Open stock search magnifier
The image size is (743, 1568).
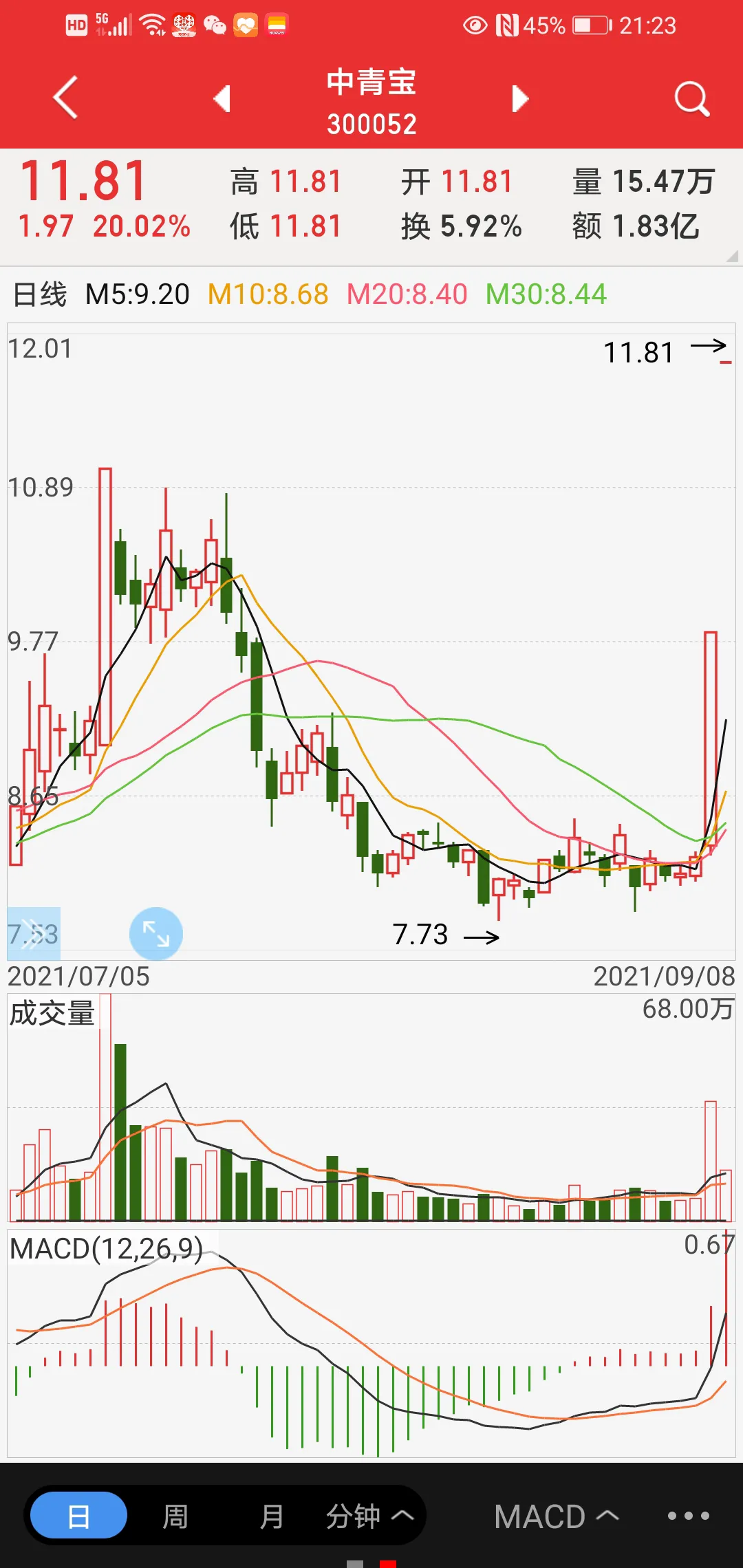pos(691,99)
